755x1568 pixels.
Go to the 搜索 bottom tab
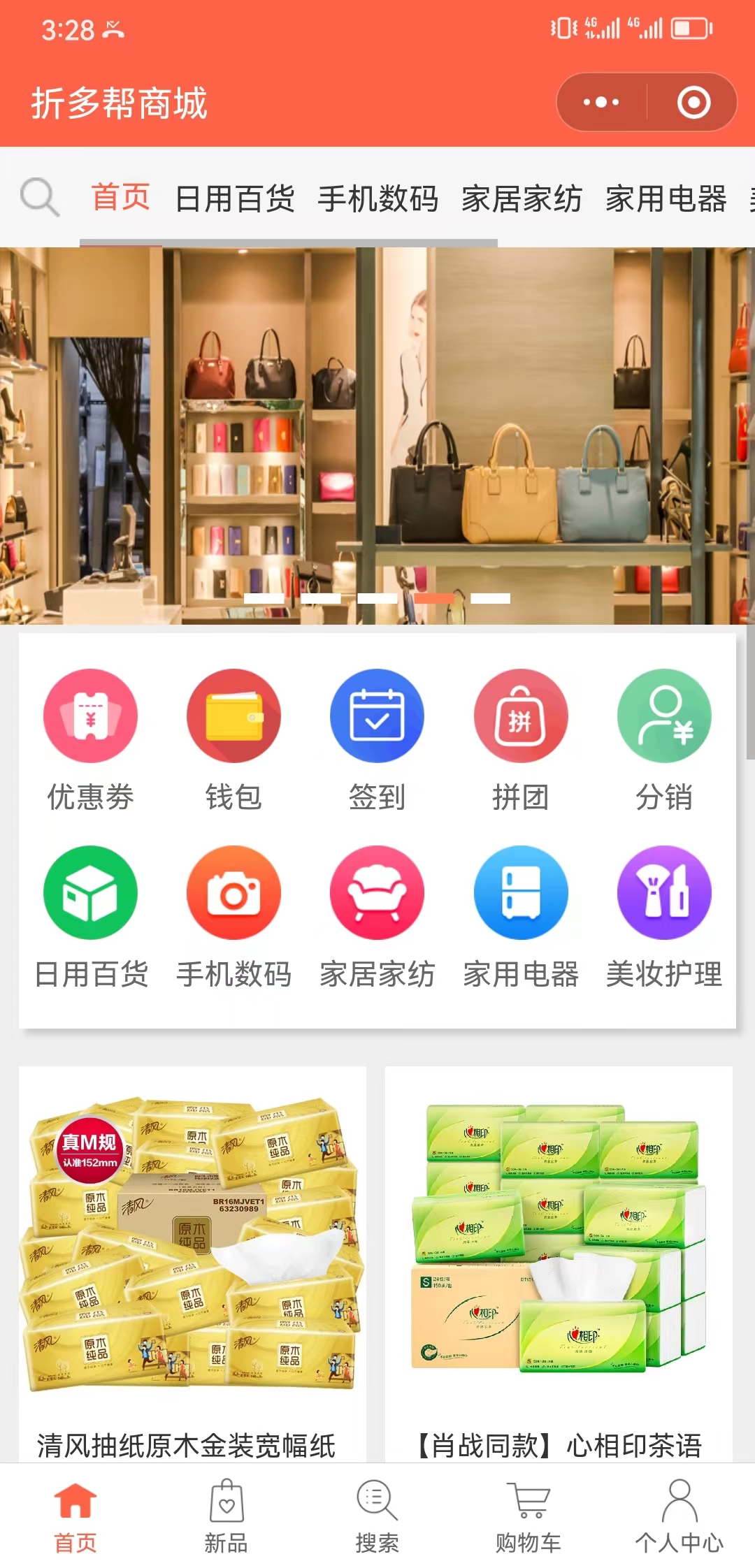tap(377, 1515)
